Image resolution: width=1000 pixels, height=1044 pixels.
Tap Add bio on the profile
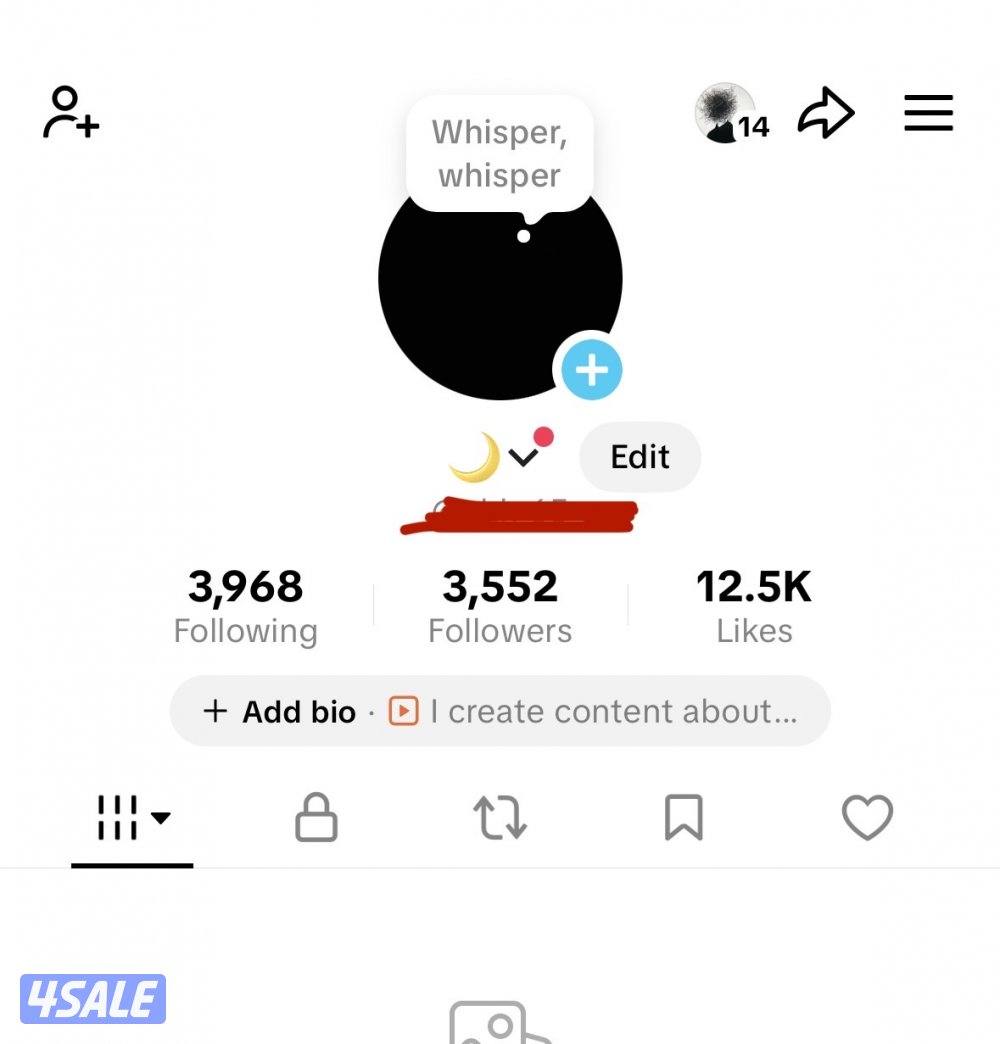[x=281, y=711]
